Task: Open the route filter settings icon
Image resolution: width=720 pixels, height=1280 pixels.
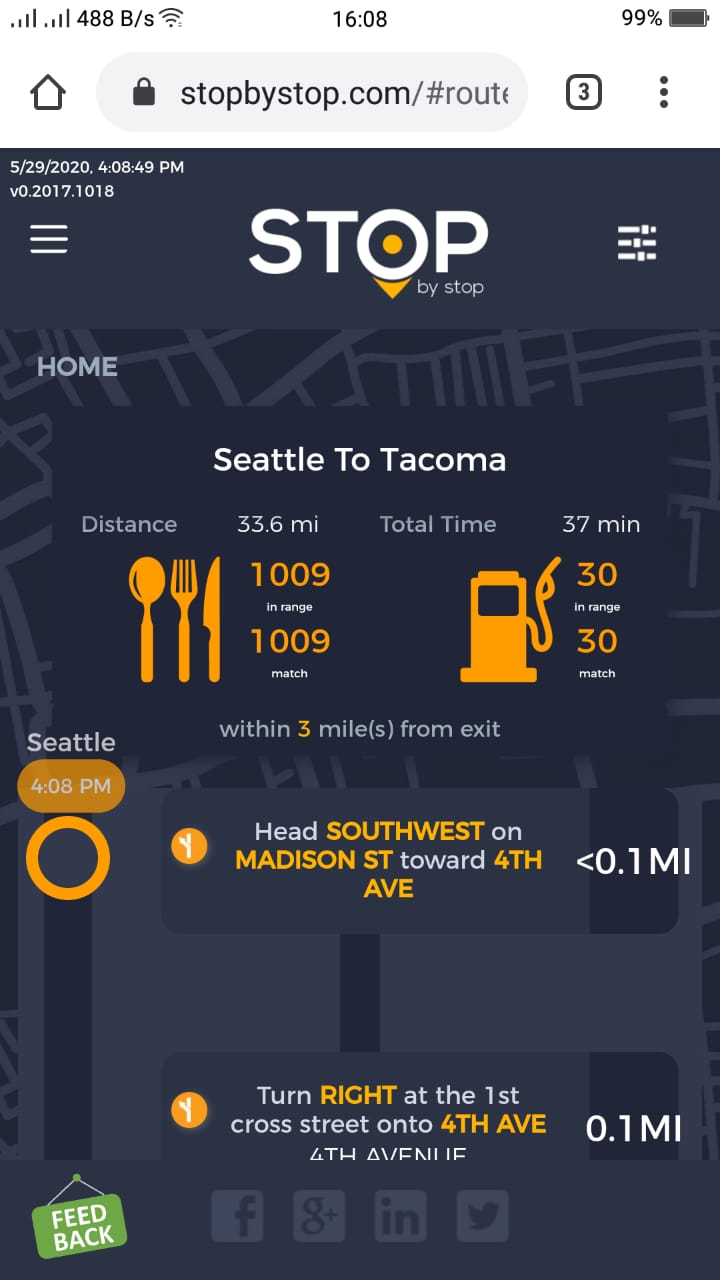Action: pos(637,243)
